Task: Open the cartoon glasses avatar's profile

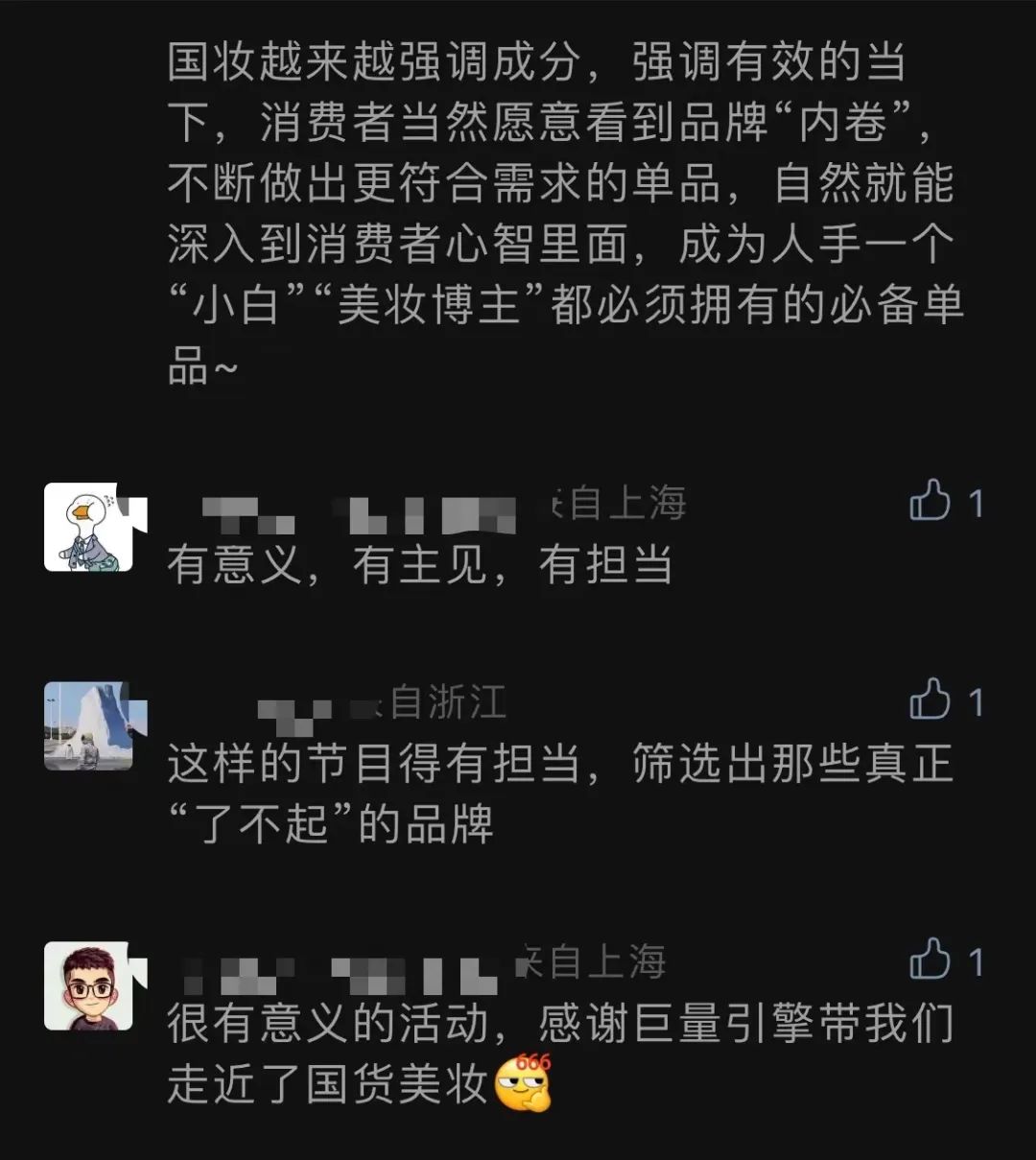Action: point(88,985)
